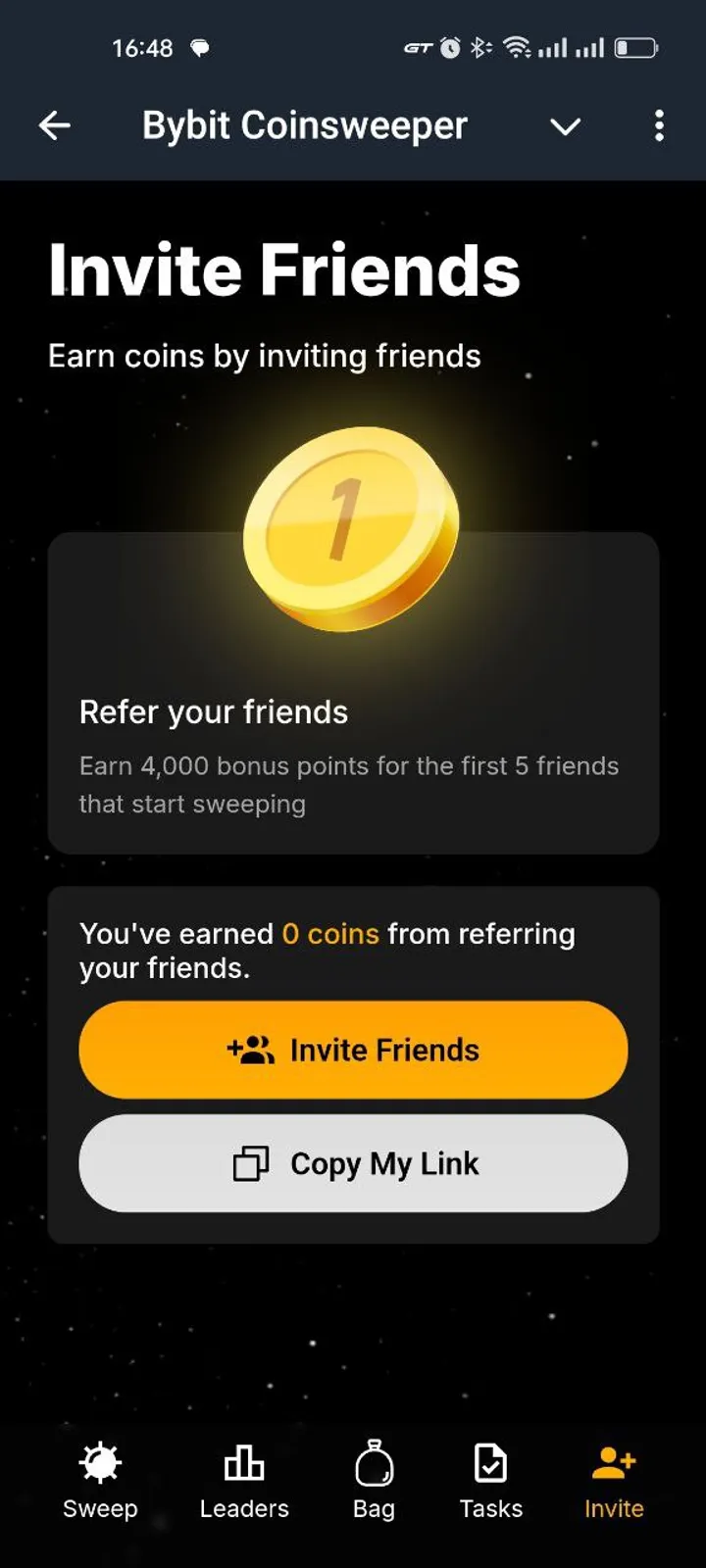The image size is (706, 1568).
Task: Open the three-dot overflow menu
Action: pos(659,125)
